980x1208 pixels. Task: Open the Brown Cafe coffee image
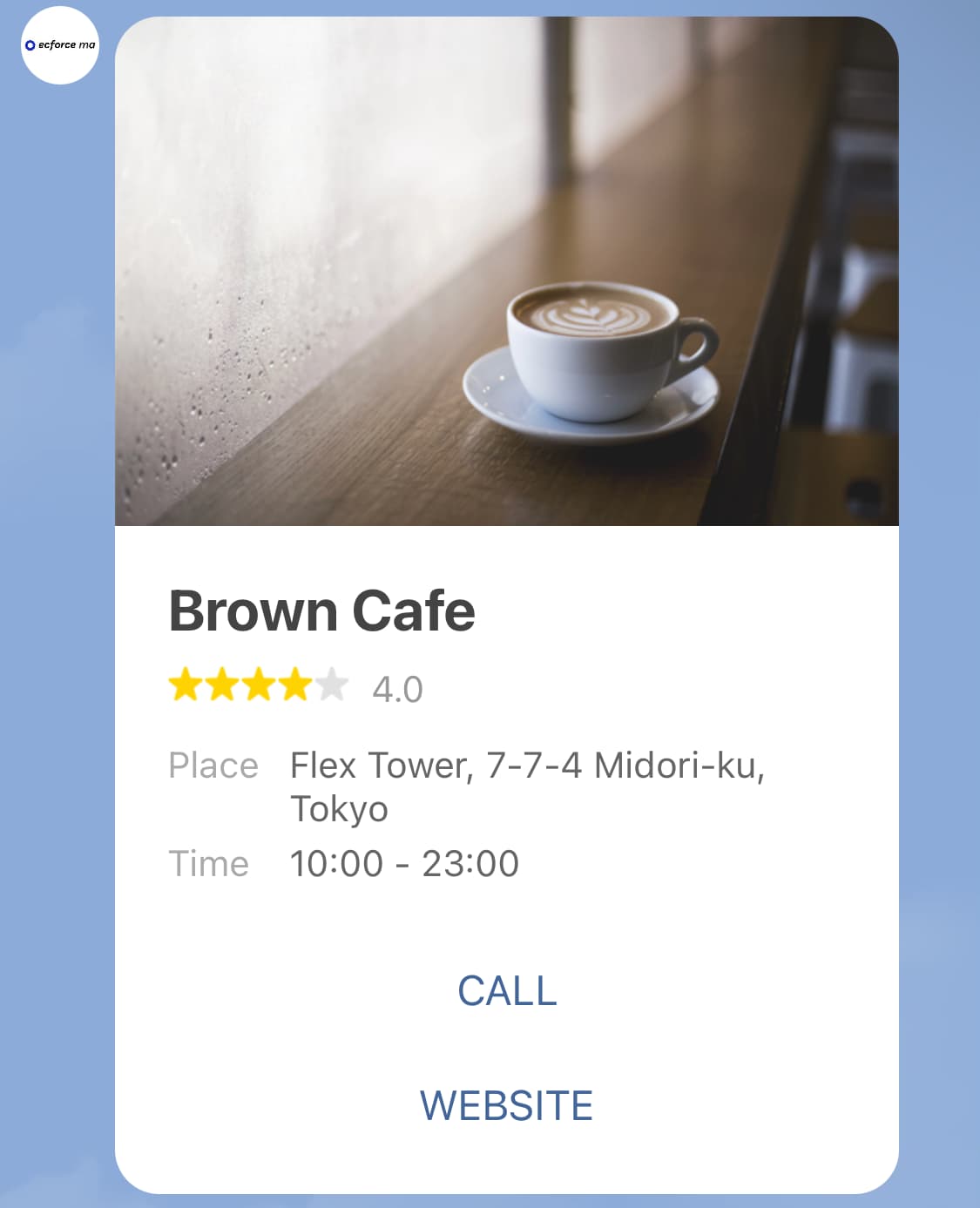pyautogui.click(x=506, y=272)
